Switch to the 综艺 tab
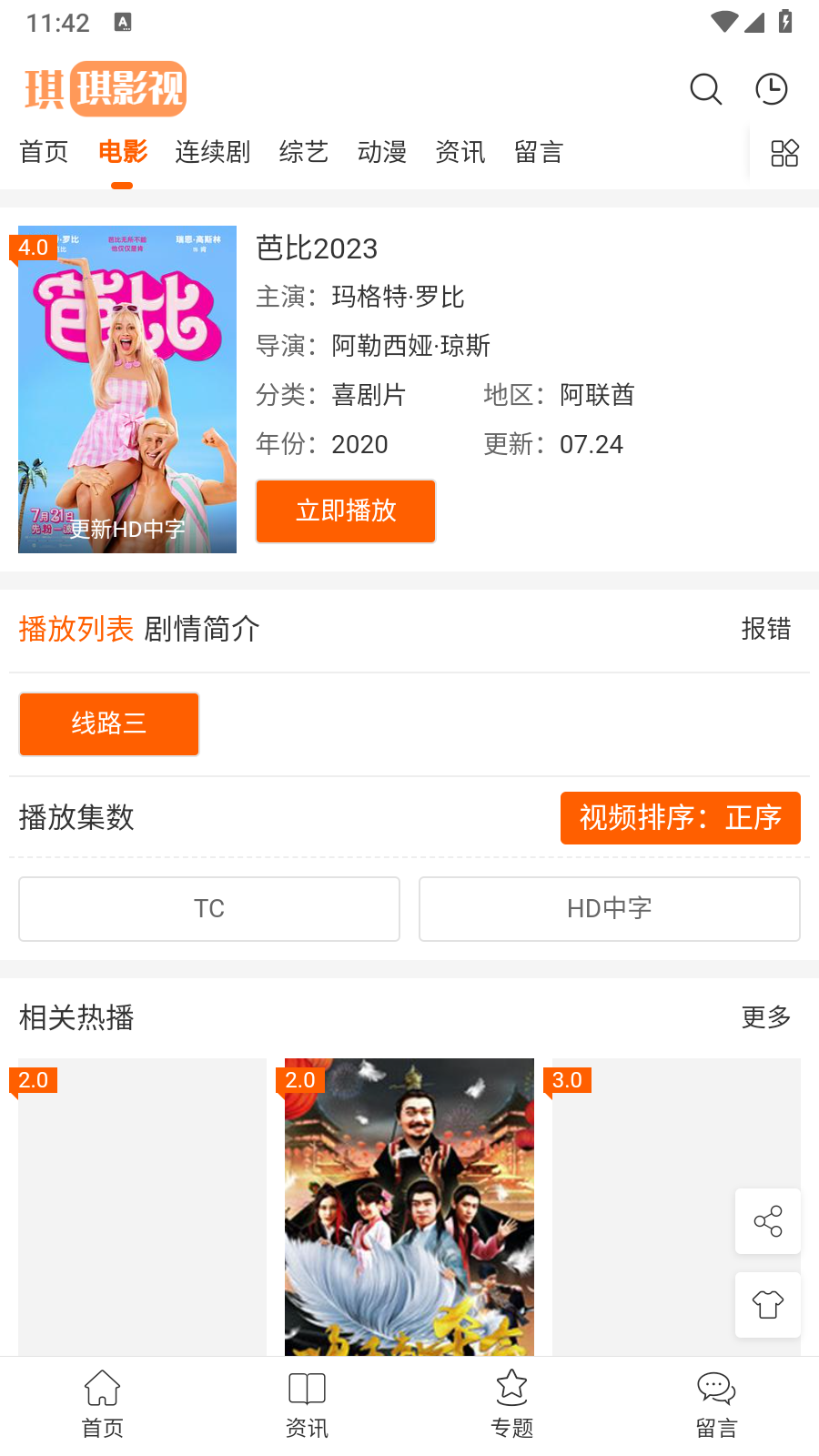This screenshot has height=1456, width=819. point(303,152)
